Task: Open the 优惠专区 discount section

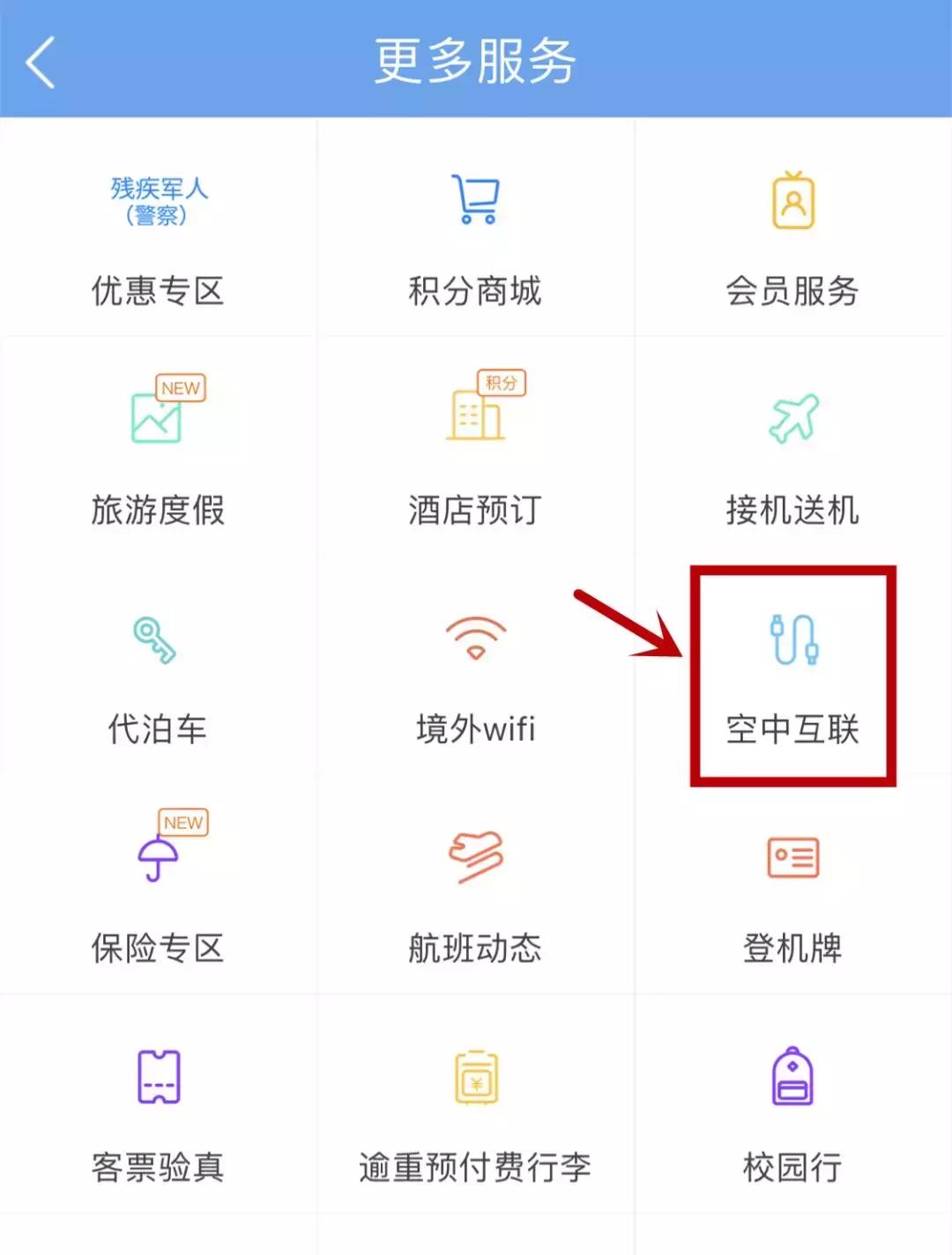Action: click(x=157, y=291)
